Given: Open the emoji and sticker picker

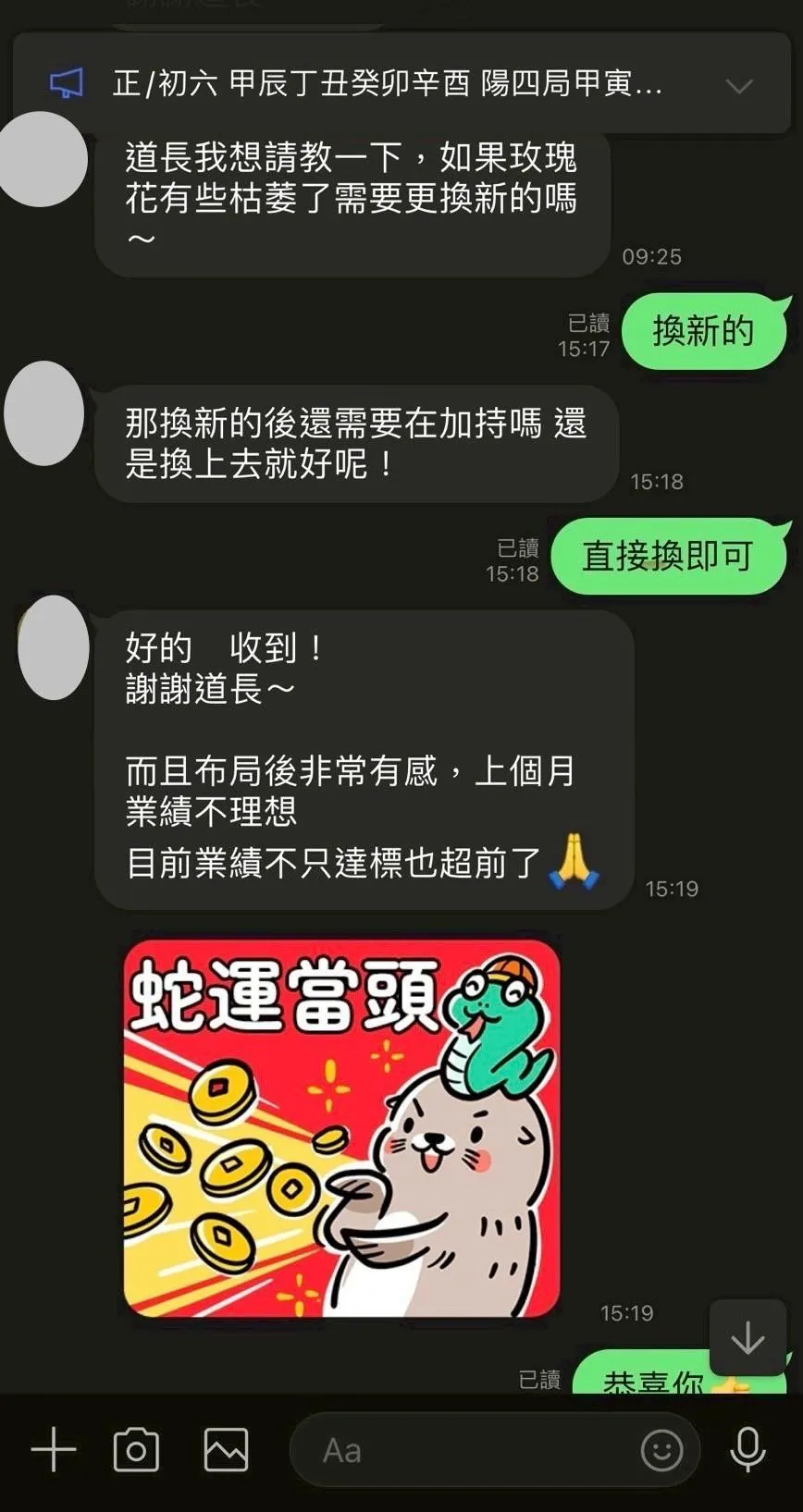Looking at the screenshot, I should tap(661, 1450).
